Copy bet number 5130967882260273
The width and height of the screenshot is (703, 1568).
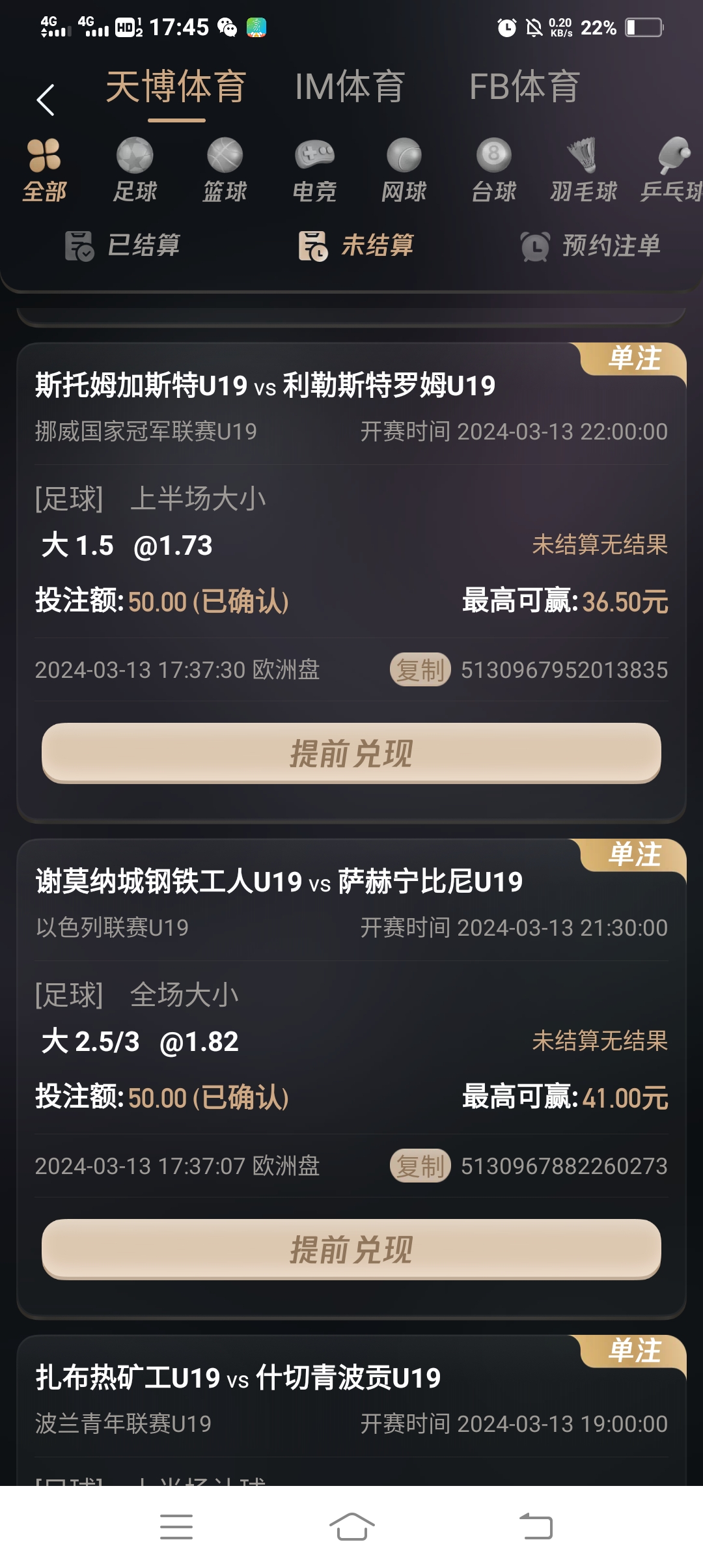[x=420, y=1166]
